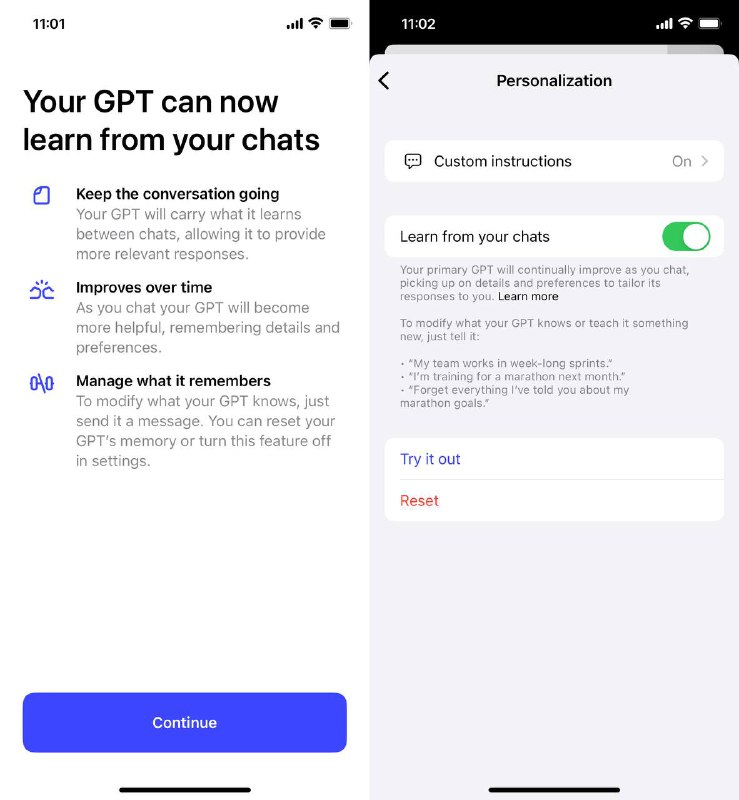Viewport: 739px width, 800px height.
Task: Disable Learn from your chats
Action: [685, 237]
